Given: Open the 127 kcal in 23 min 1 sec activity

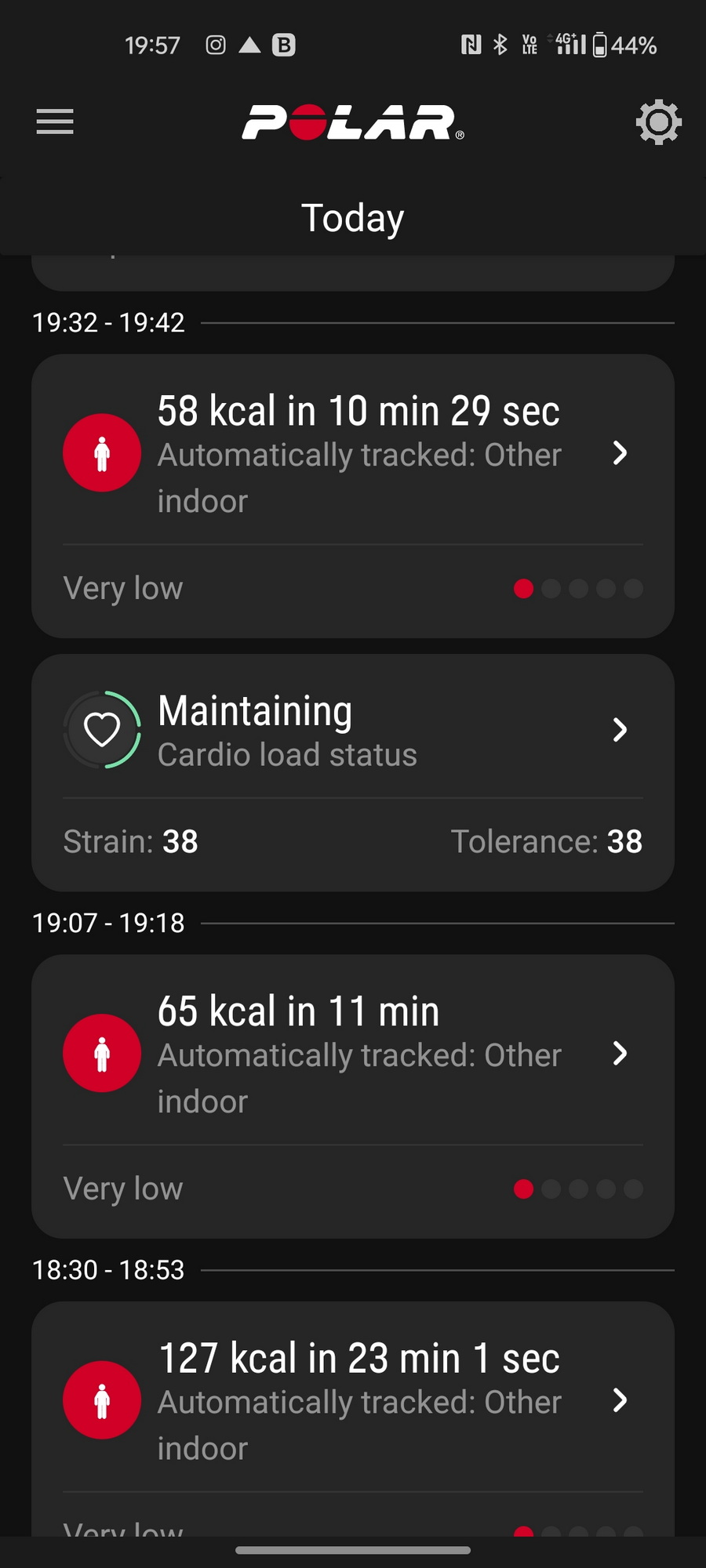Looking at the screenshot, I should coord(353,1400).
